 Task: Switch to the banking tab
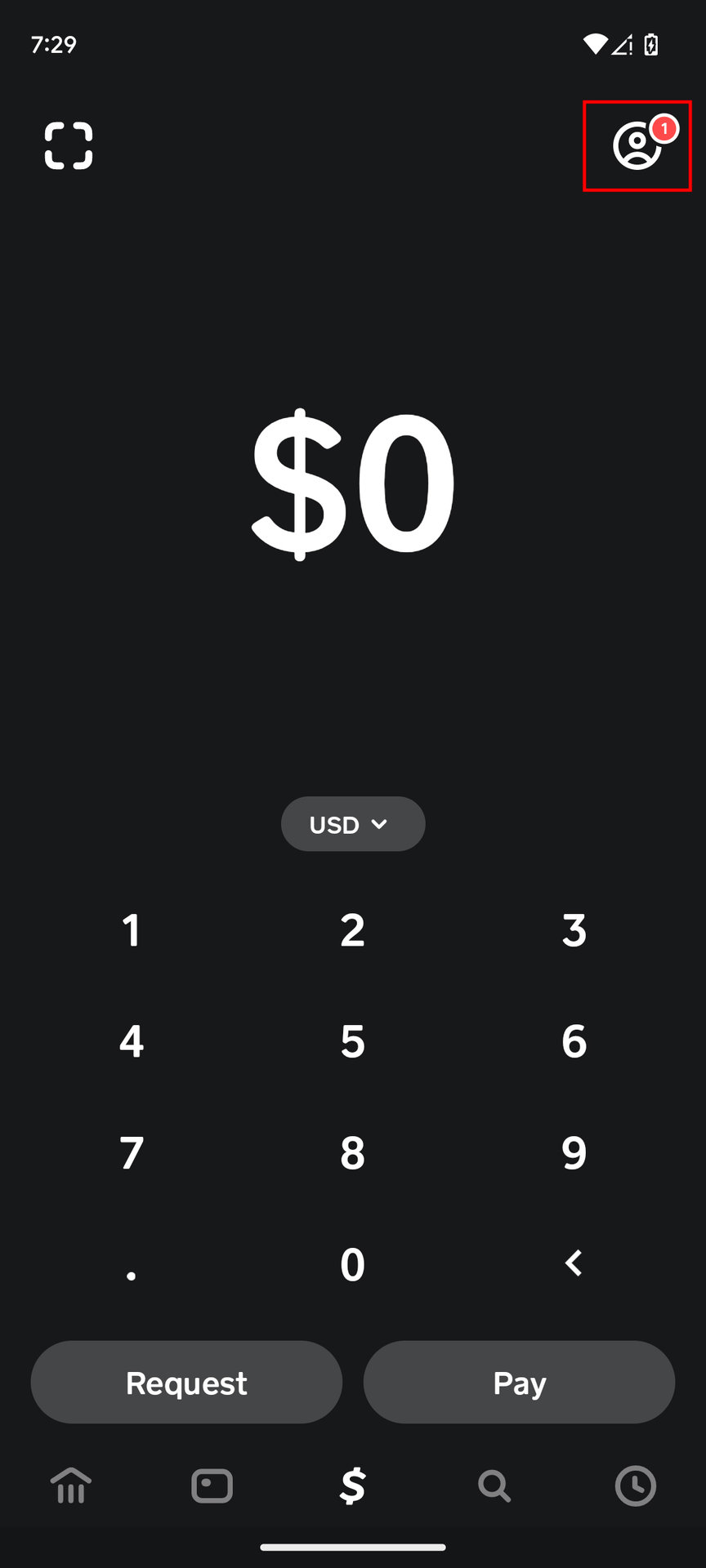(71, 1486)
